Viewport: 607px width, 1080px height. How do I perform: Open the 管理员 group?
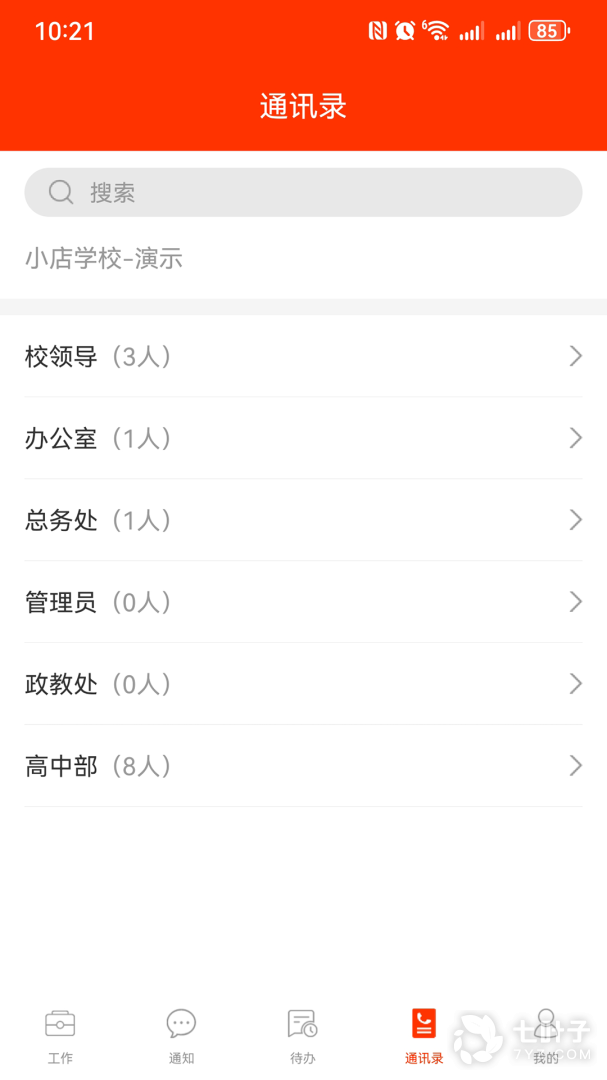point(303,602)
